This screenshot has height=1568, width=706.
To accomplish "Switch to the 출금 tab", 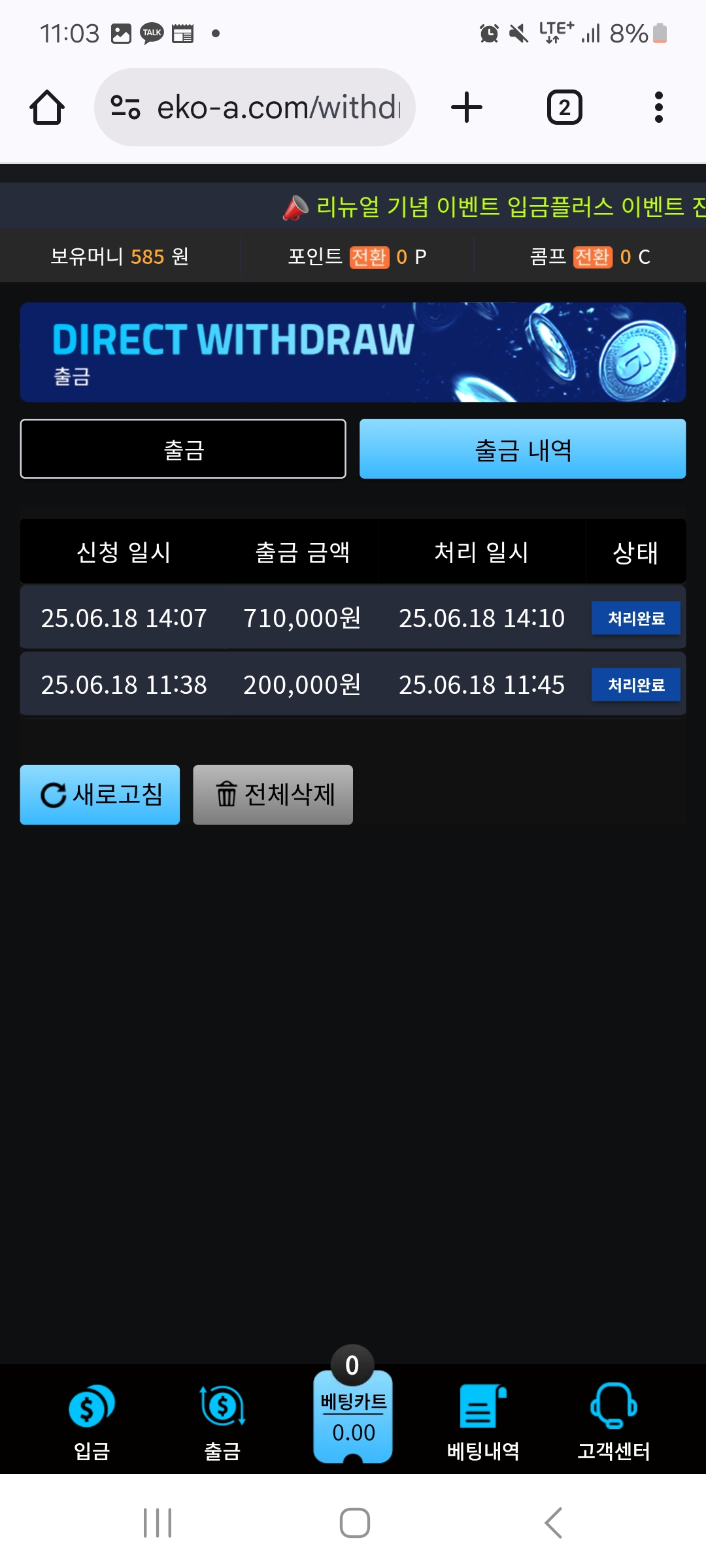I will tap(183, 449).
